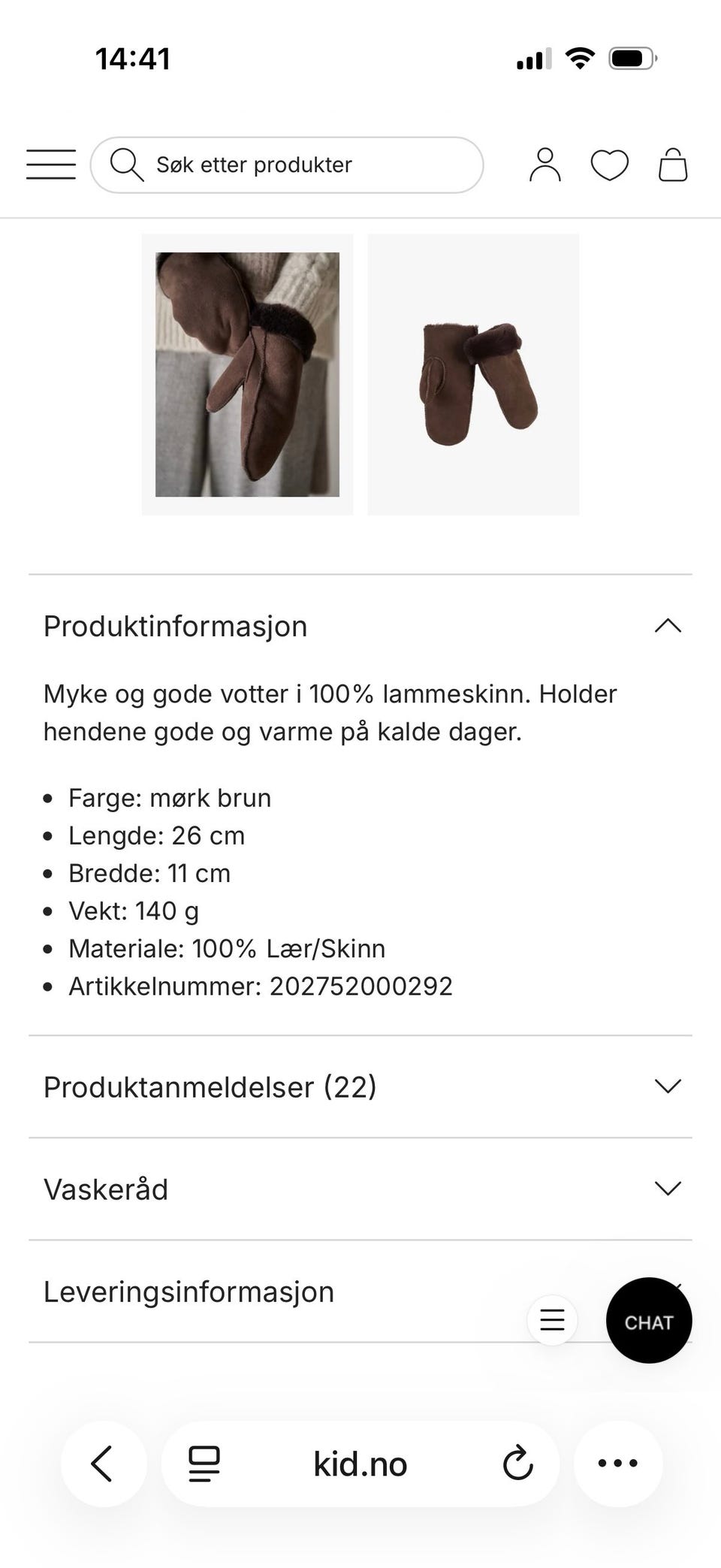This screenshot has width=721, height=1568.
Task: Expand the Vaskeråd section
Action: 667,1188
